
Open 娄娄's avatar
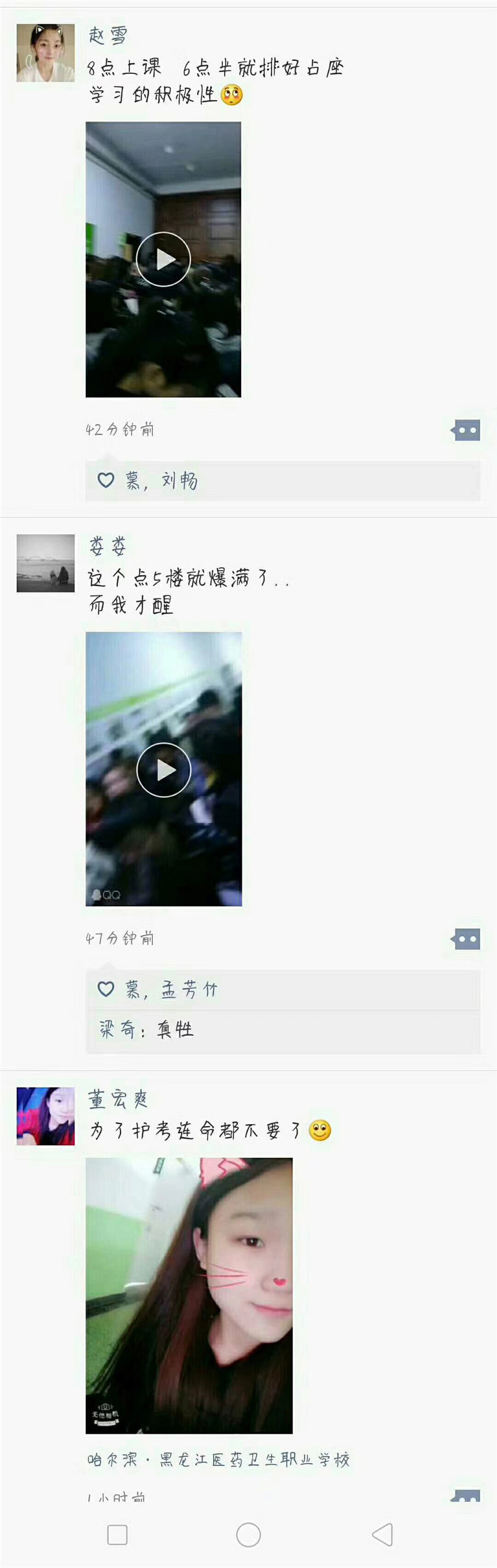coord(45,563)
